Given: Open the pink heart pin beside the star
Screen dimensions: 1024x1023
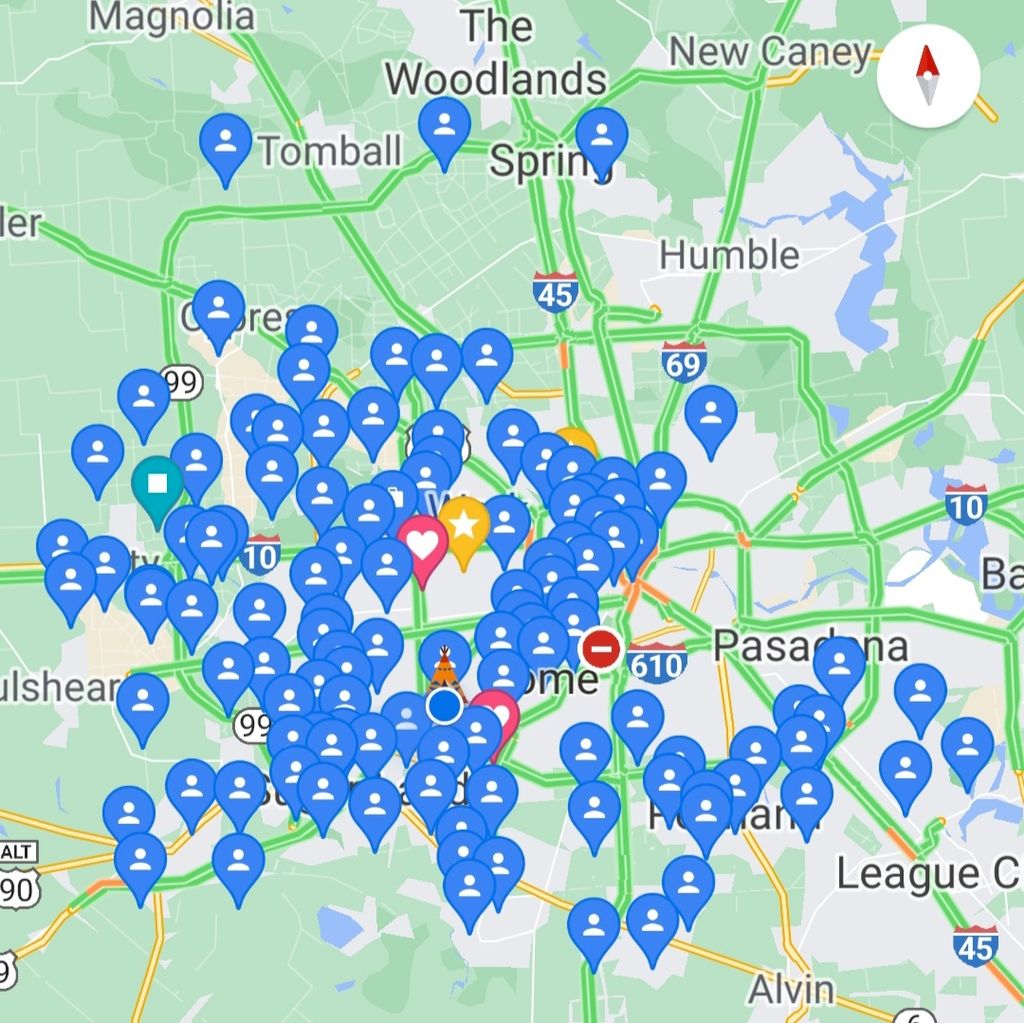Looking at the screenshot, I should click(423, 545).
